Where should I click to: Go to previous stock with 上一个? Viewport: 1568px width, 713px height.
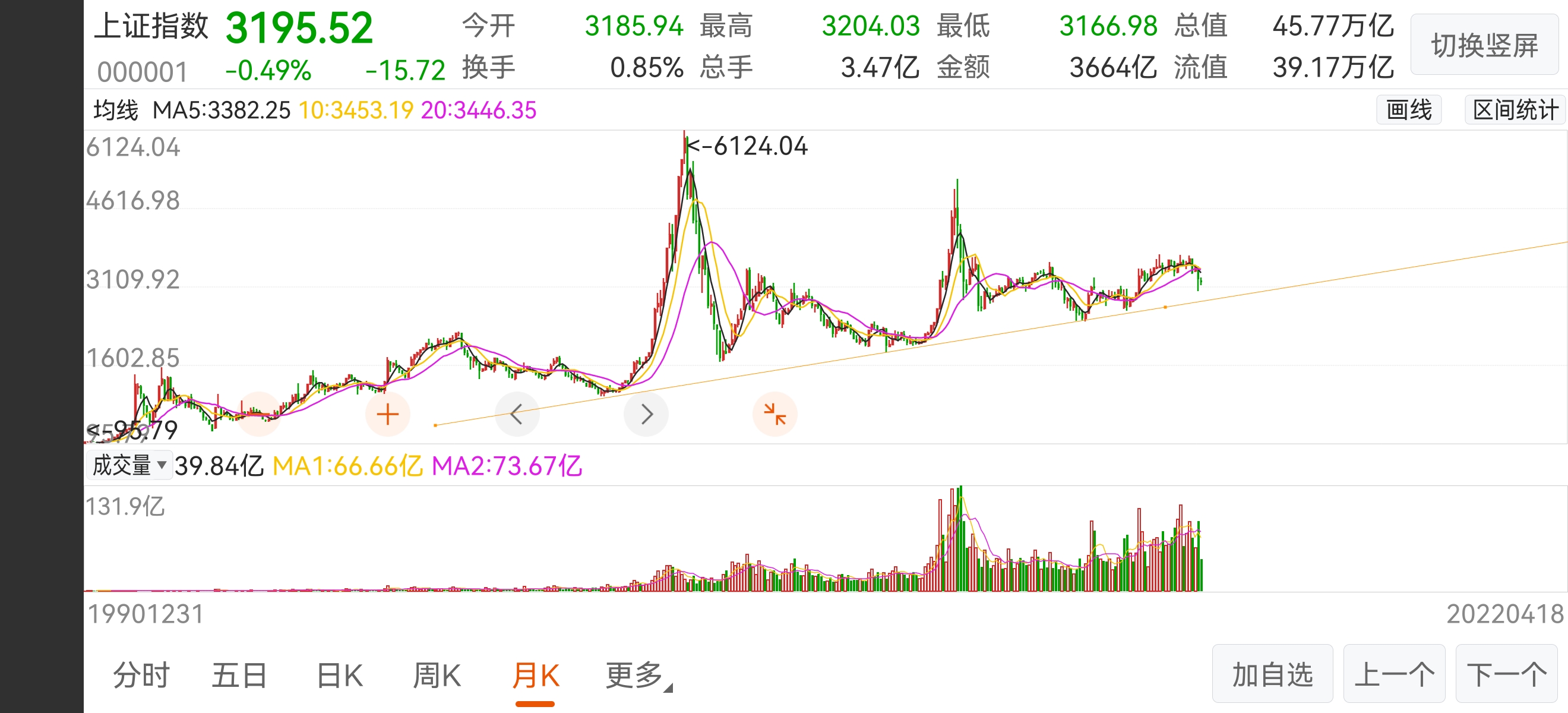click(1394, 674)
